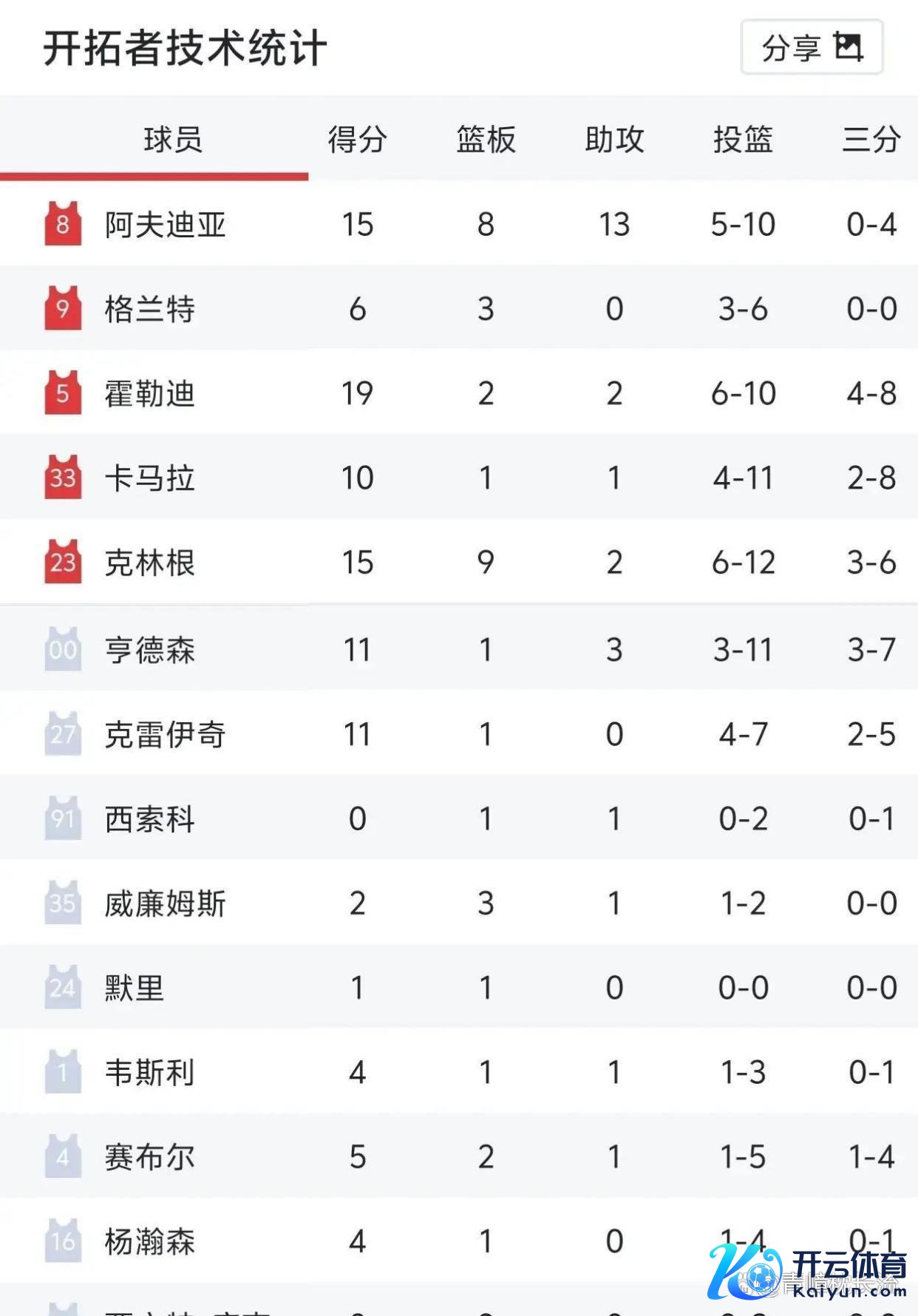Open player 阿夫迪亚's row
The width and height of the screenshot is (918, 1316).
click(x=165, y=224)
